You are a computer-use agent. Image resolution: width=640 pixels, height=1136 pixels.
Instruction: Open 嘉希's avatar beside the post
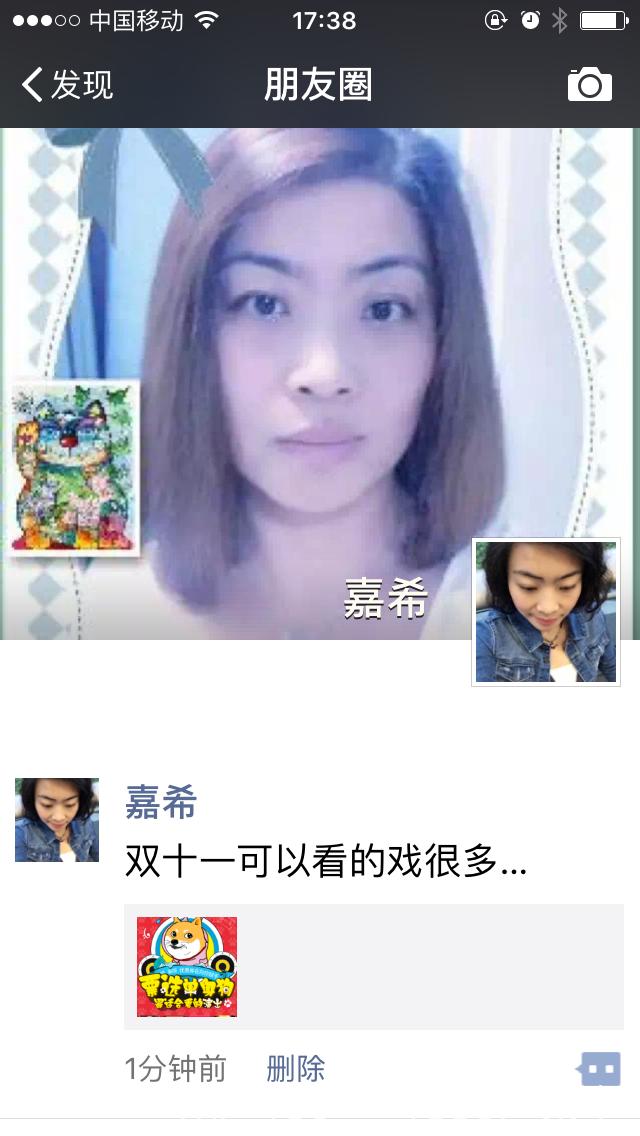click(57, 820)
